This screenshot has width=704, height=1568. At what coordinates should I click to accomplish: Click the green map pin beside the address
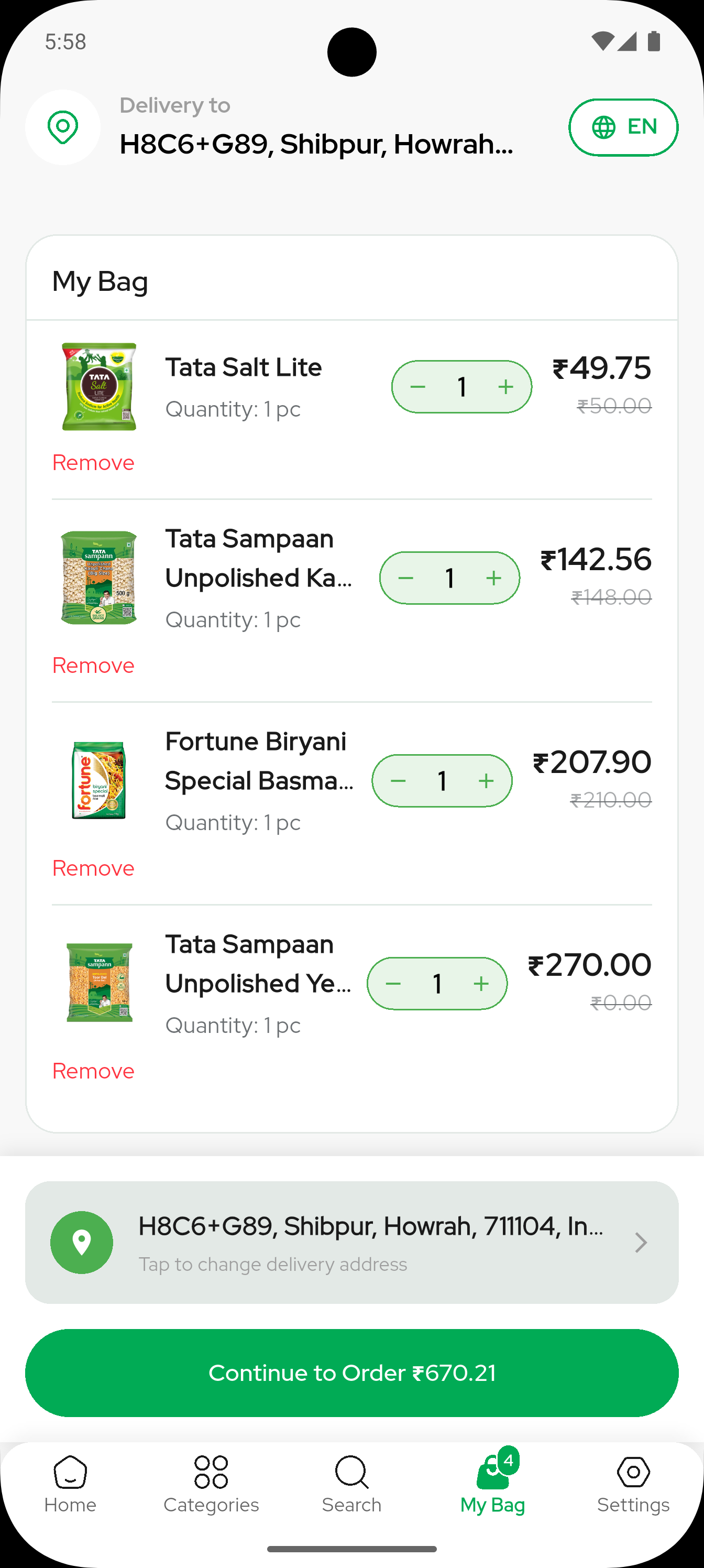pos(81,1243)
